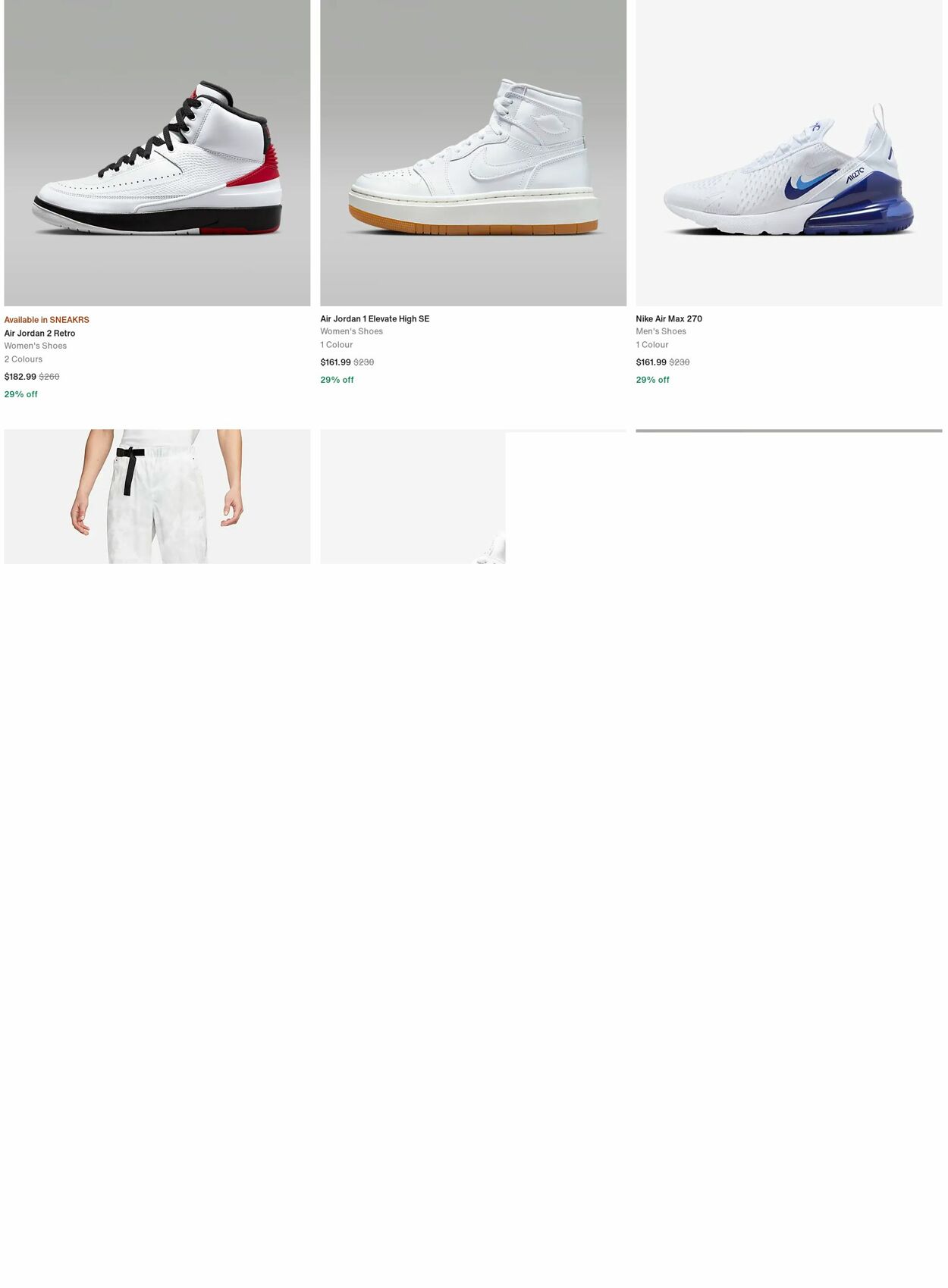948x1288 pixels.
Task: Click the $161.99 price on Air Jordan 1
Action: [x=335, y=362]
